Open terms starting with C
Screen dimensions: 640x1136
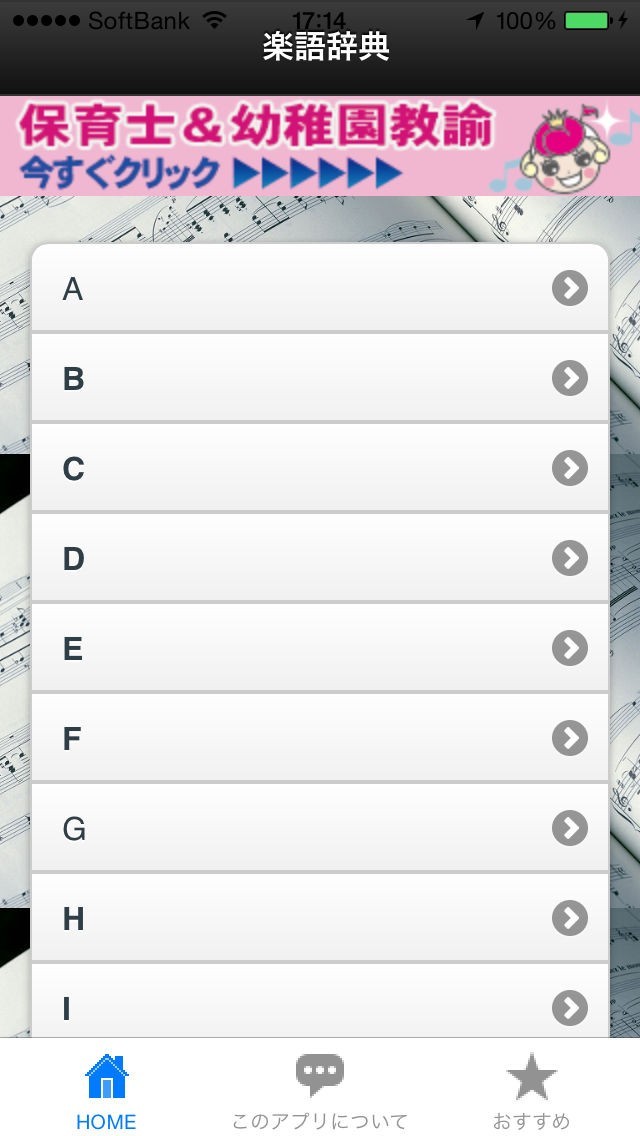click(320, 468)
